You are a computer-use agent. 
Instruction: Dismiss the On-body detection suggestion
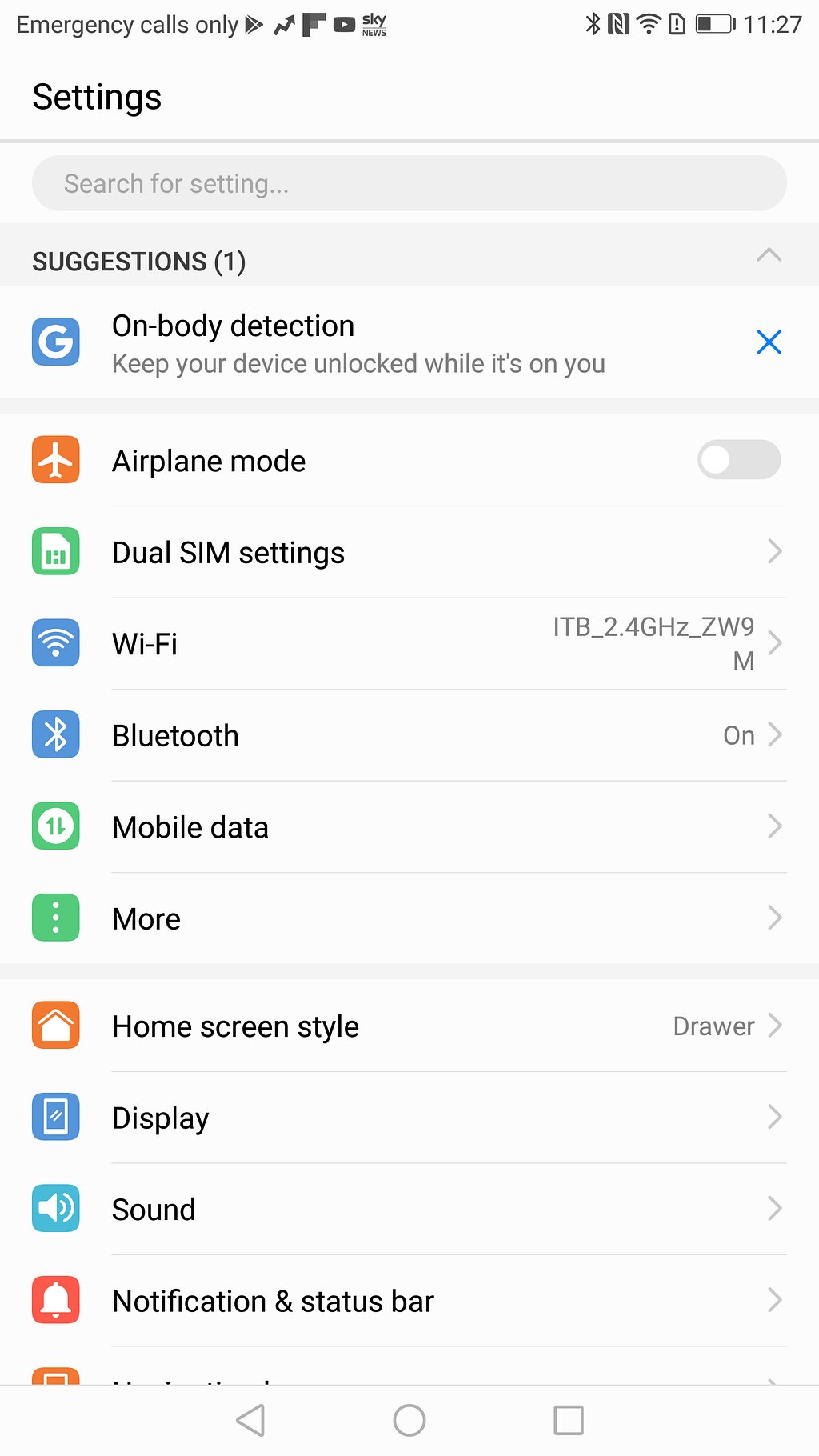point(768,342)
